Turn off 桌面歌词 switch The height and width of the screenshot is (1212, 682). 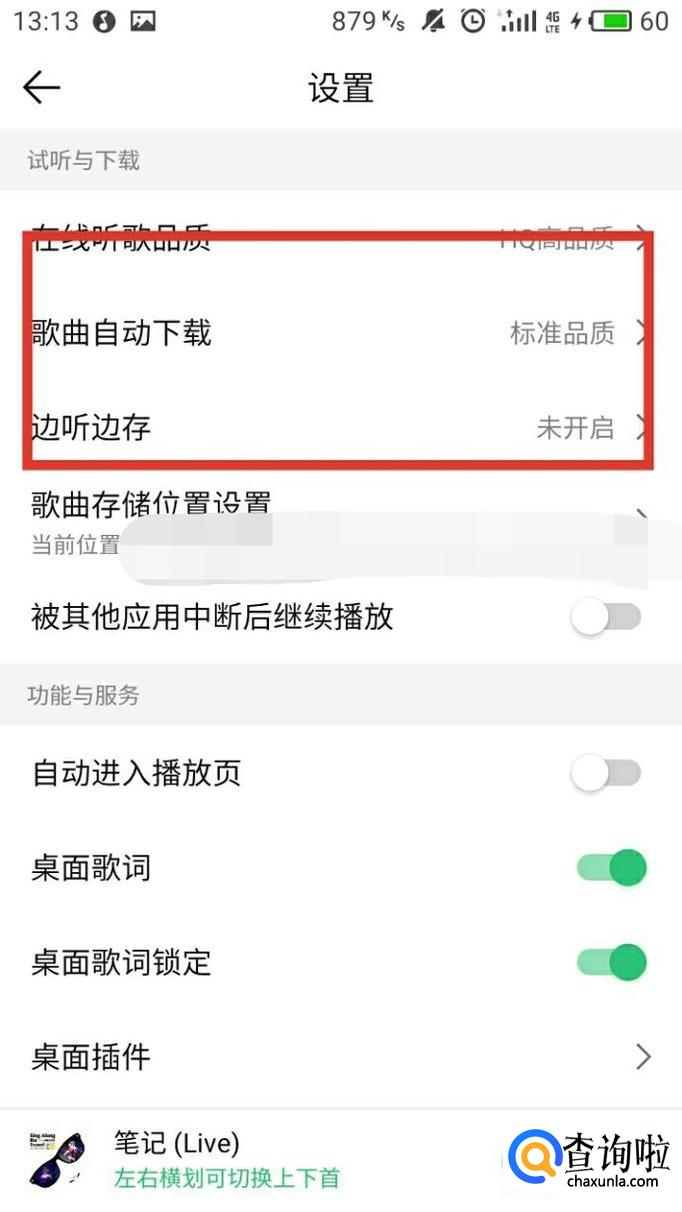point(611,867)
